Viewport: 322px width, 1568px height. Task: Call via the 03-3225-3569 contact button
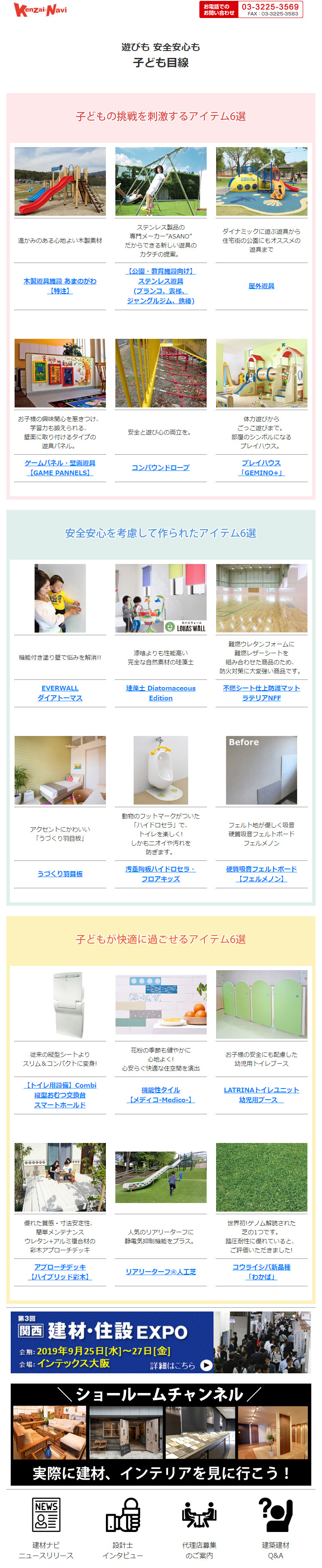251,9
